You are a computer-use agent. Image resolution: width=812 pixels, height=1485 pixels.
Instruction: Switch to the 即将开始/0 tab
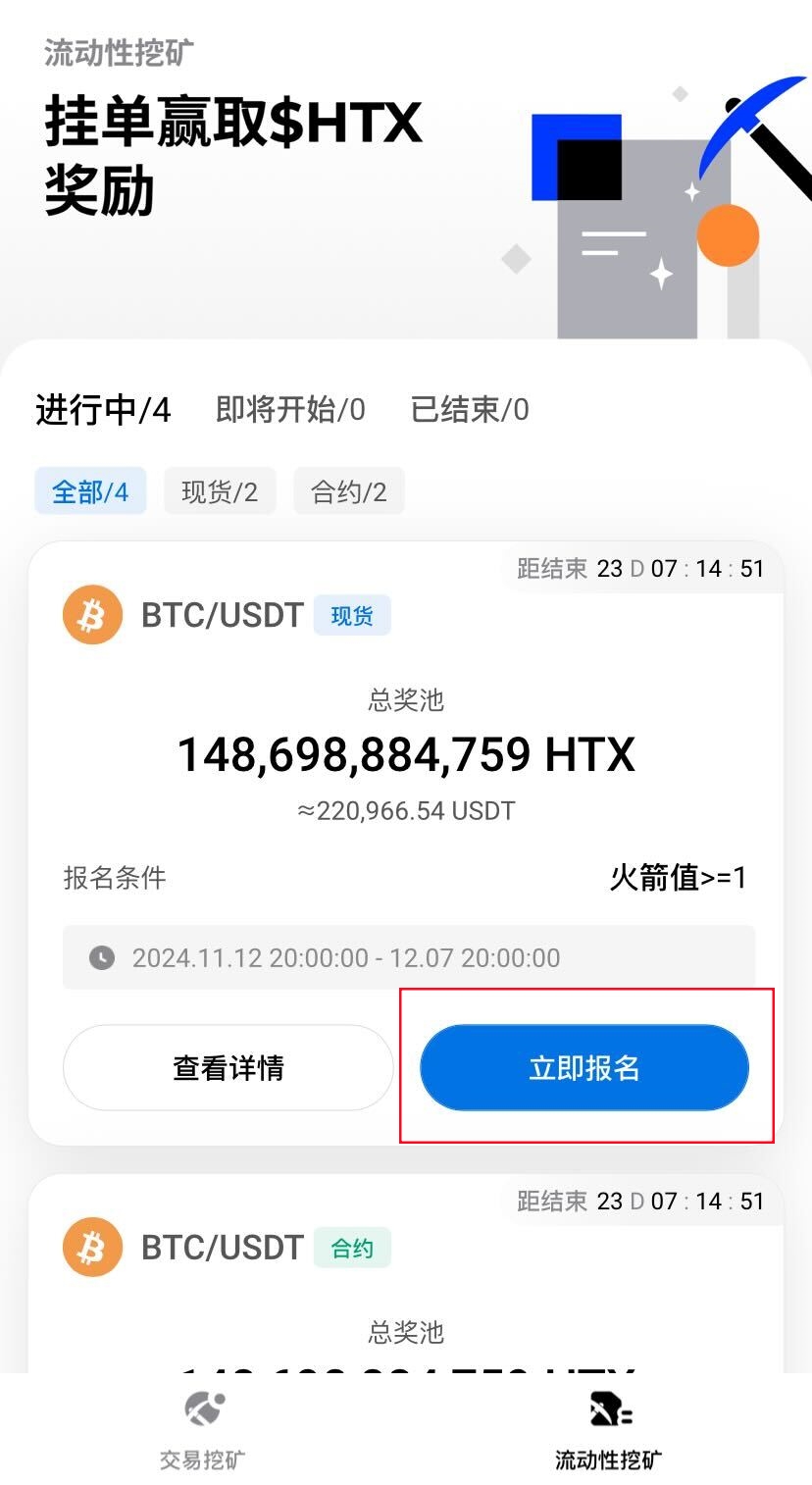click(x=290, y=409)
